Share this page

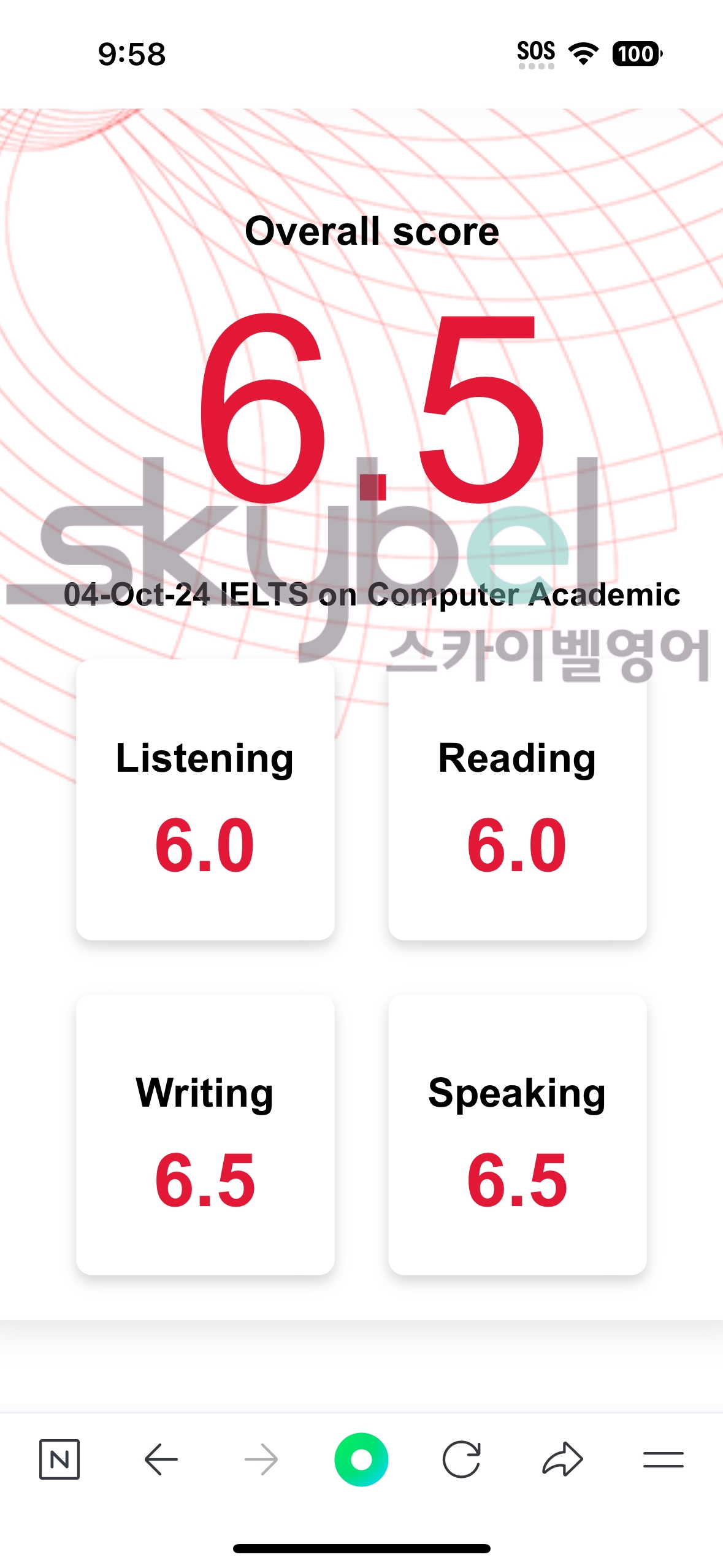tap(562, 1459)
